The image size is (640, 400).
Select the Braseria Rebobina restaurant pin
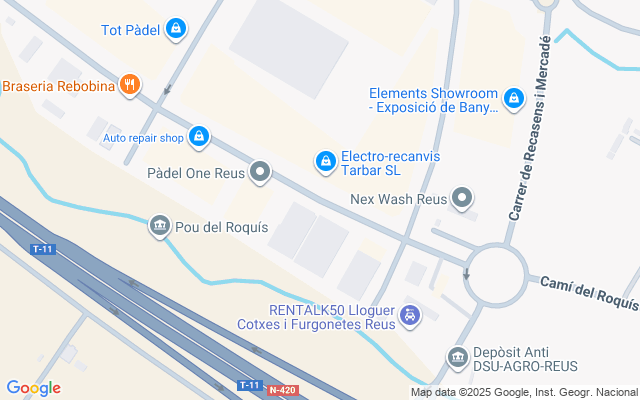(x=129, y=85)
